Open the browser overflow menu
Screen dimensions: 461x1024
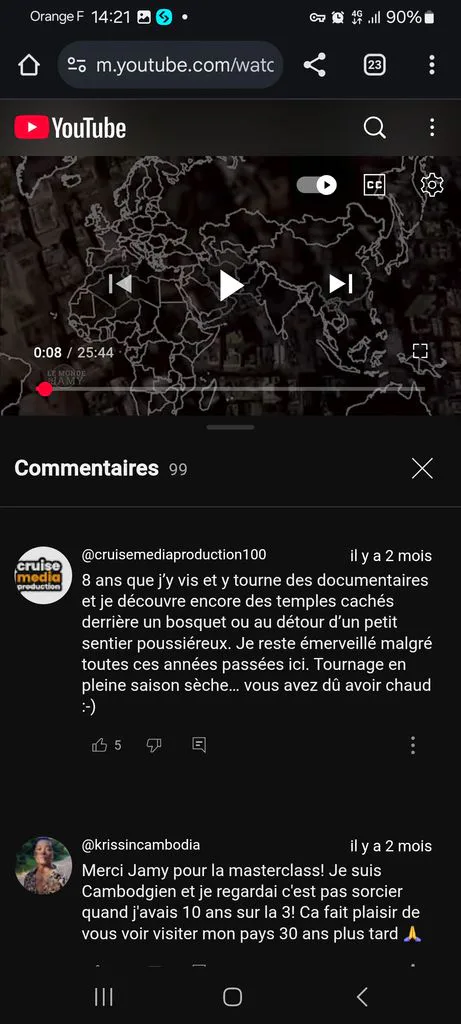[x=432, y=65]
